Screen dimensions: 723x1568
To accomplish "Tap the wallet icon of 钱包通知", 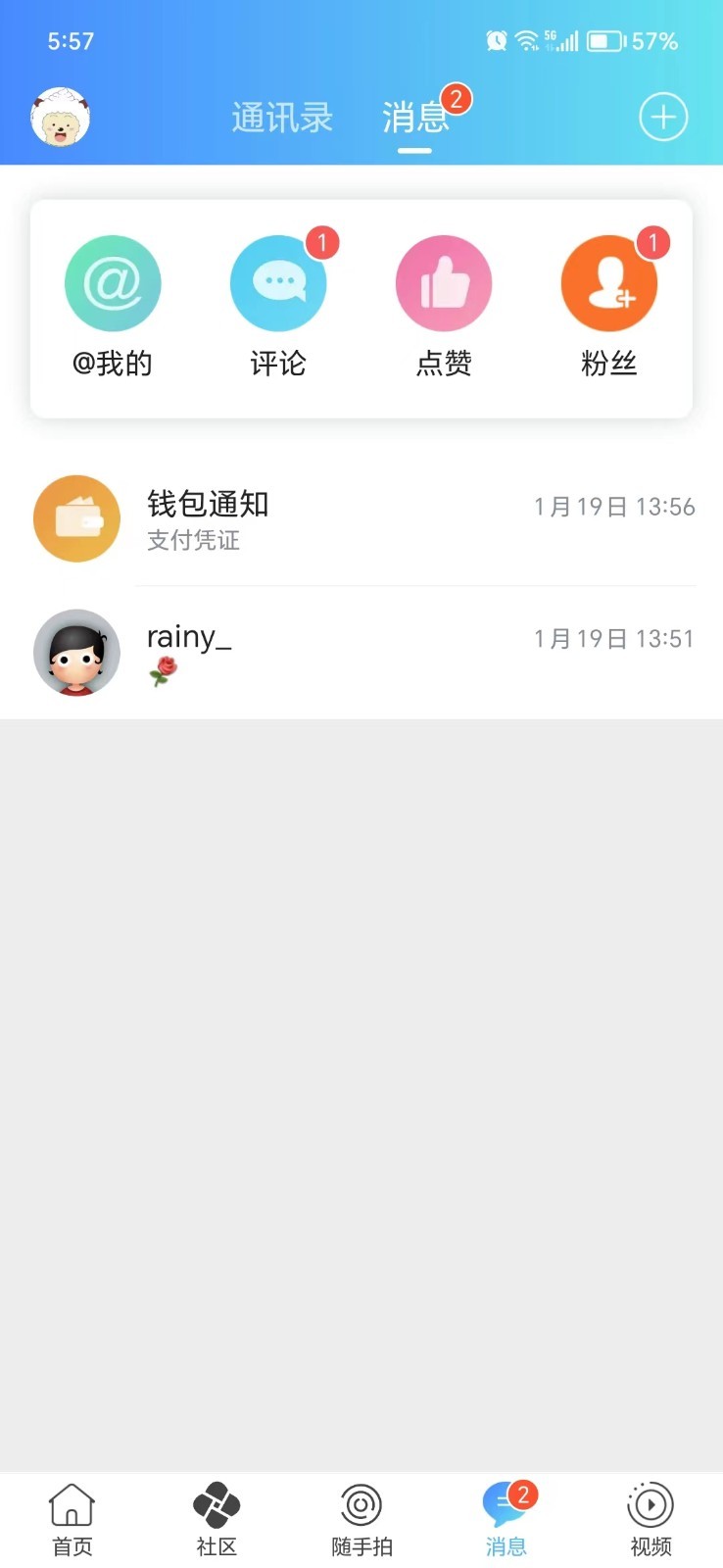I will (76, 518).
